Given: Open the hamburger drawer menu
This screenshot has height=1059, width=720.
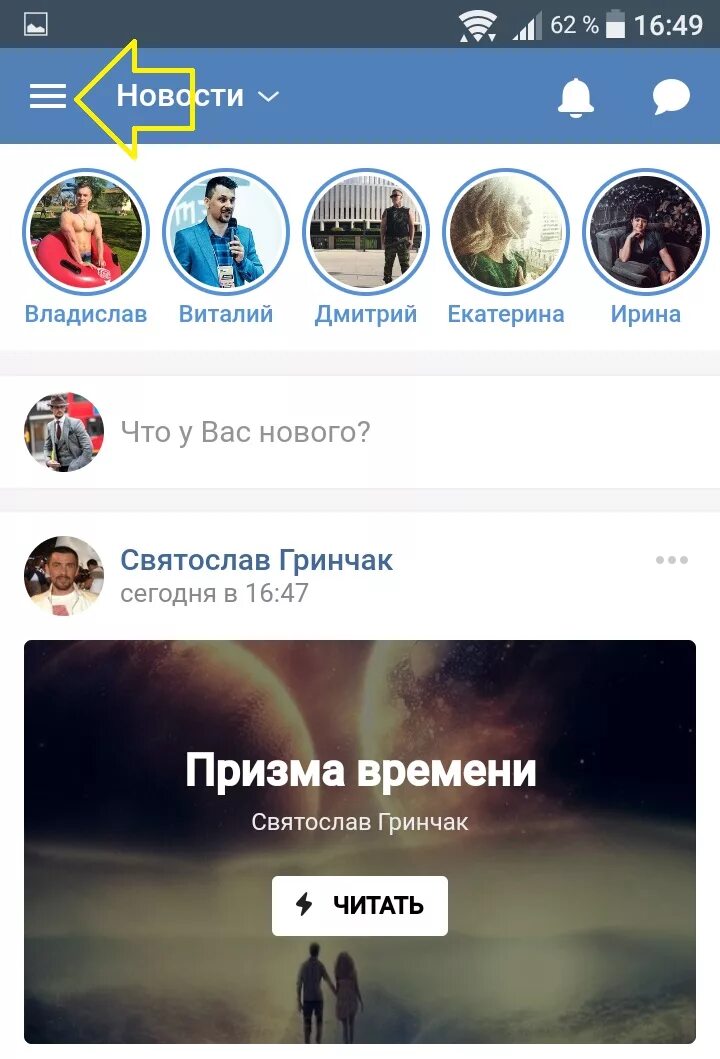Looking at the screenshot, I should (x=47, y=96).
